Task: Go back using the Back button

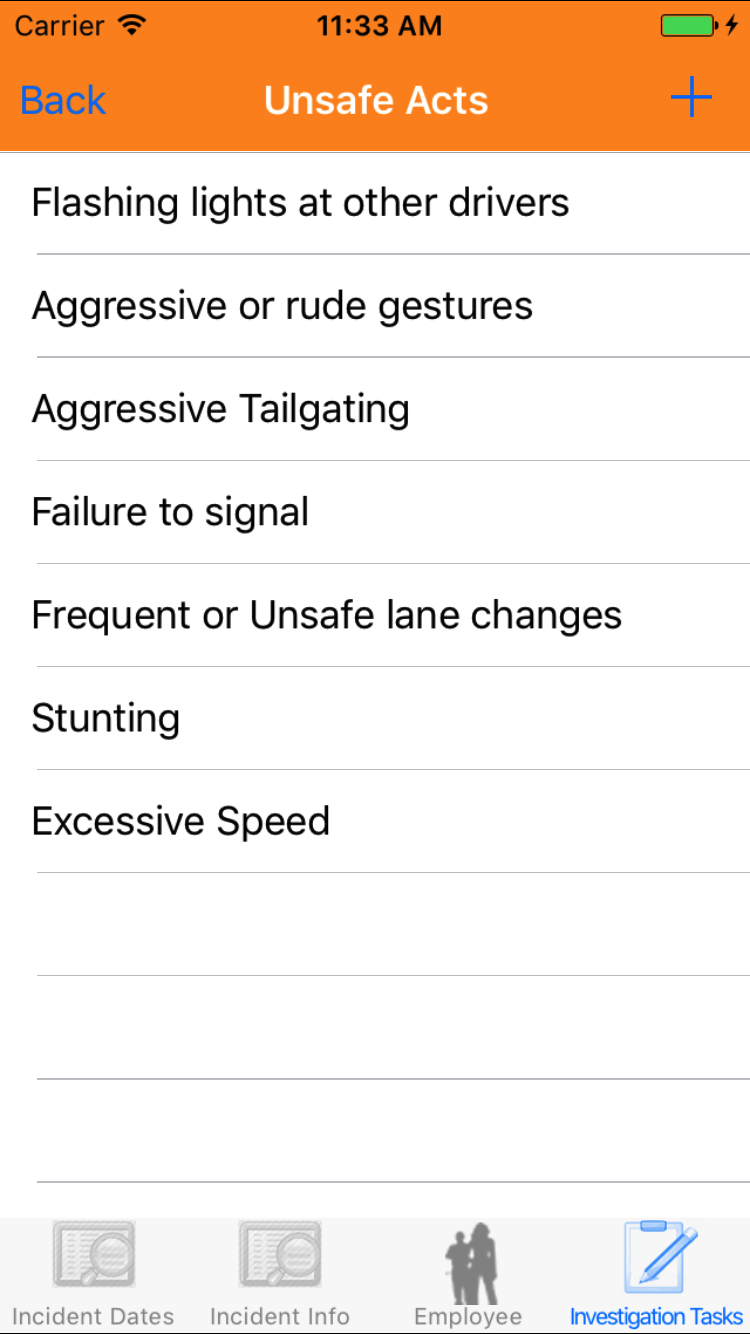Action: (x=63, y=100)
